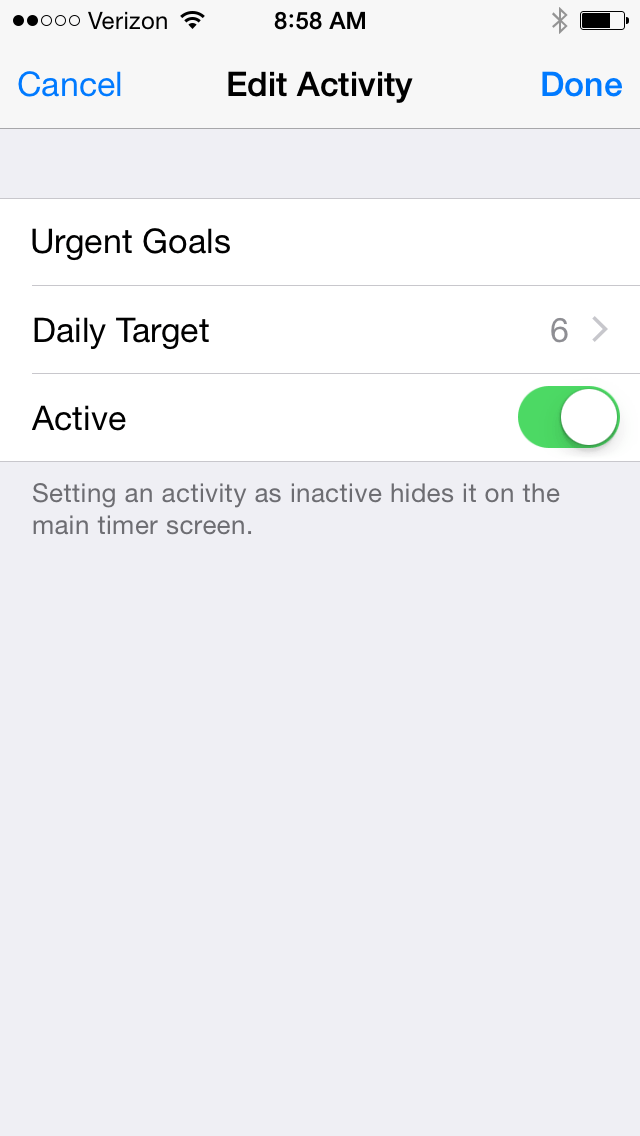Turn off the Active switch
This screenshot has height=1136, width=640.
click(x=568, y=417)
